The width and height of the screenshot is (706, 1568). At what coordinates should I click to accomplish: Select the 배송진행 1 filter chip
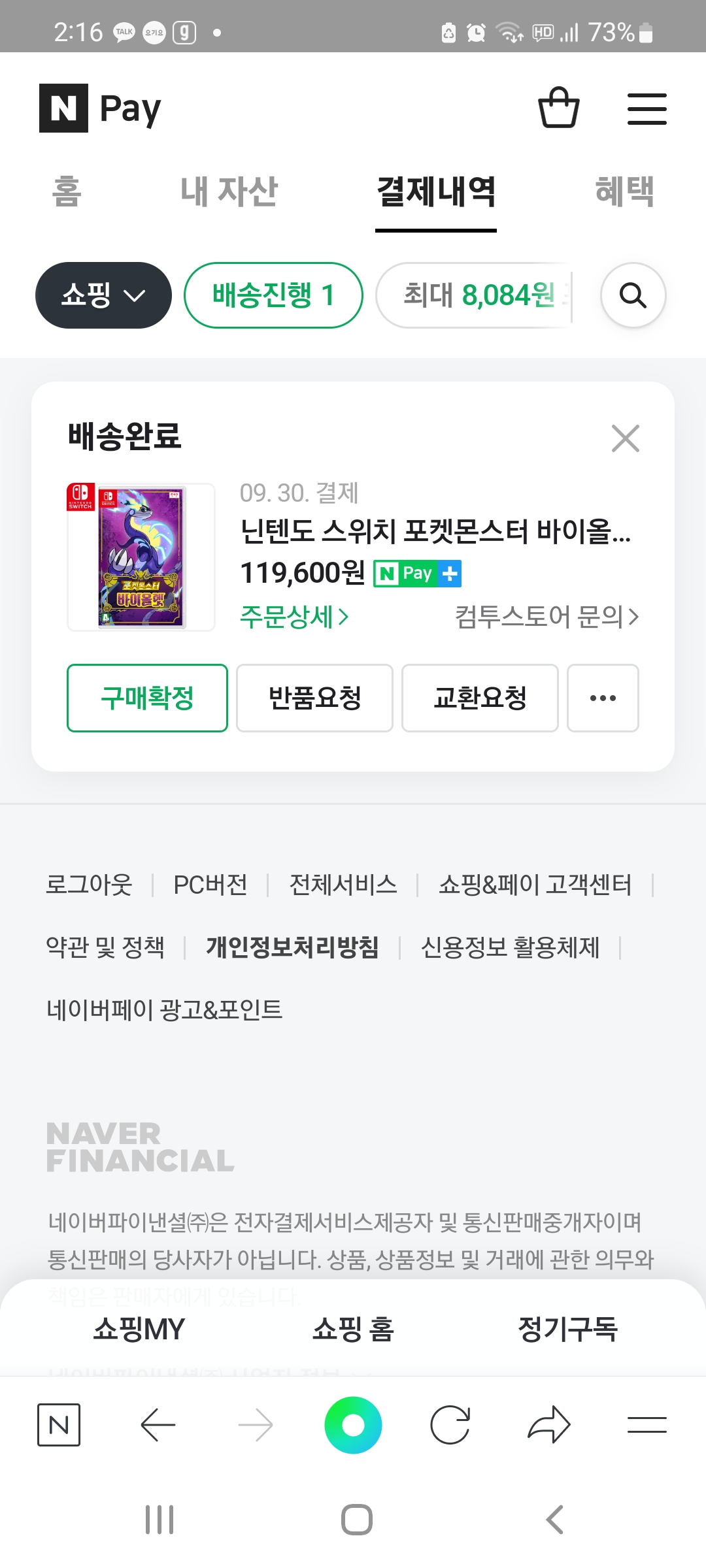coord(273,295)
